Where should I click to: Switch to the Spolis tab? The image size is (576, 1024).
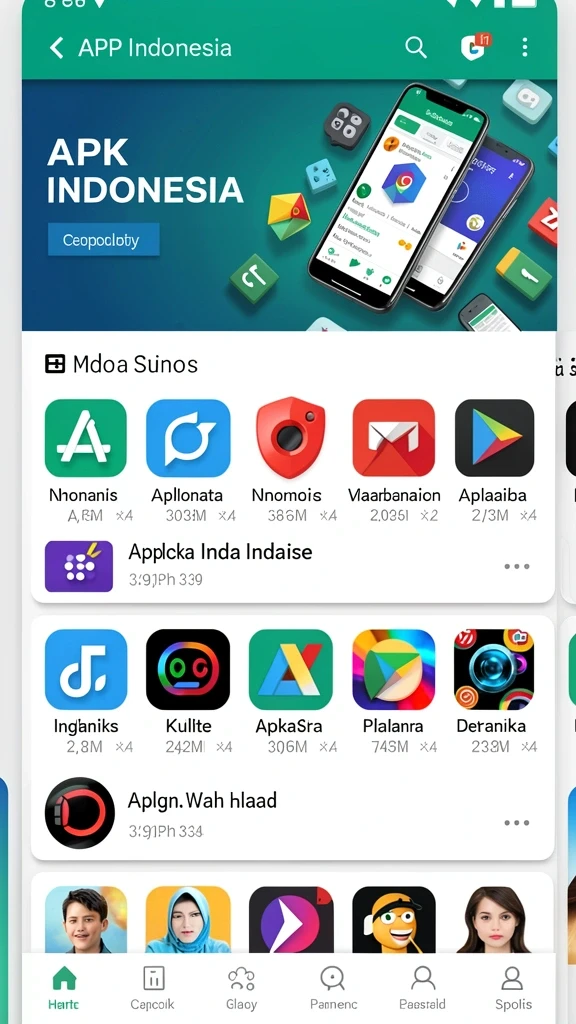[513, 987]
